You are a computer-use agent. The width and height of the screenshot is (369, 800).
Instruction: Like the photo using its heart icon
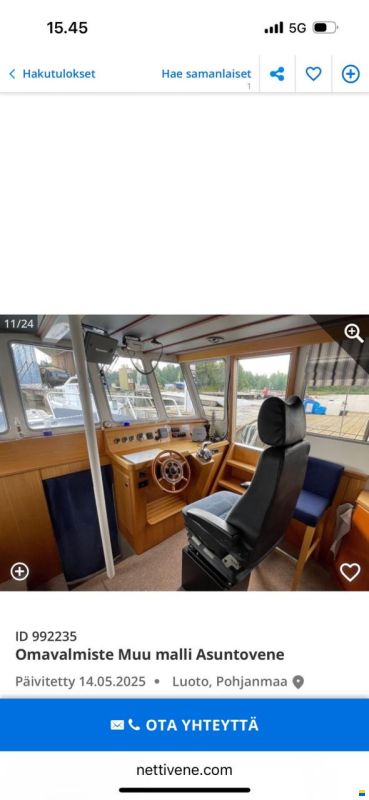350,571
